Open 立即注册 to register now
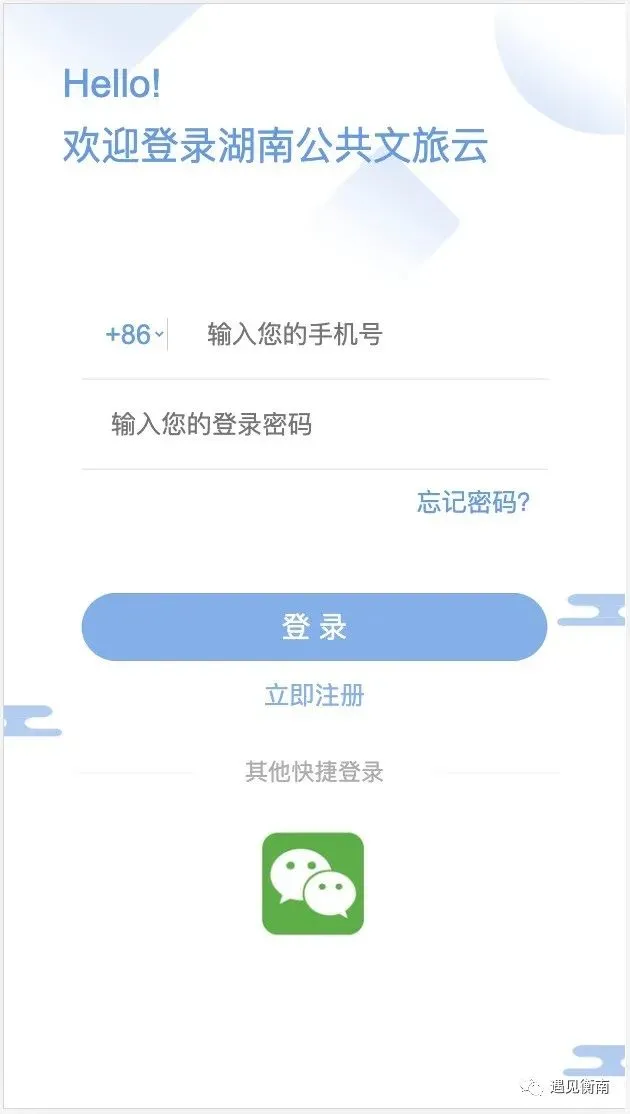 click(x=314, y=695)
